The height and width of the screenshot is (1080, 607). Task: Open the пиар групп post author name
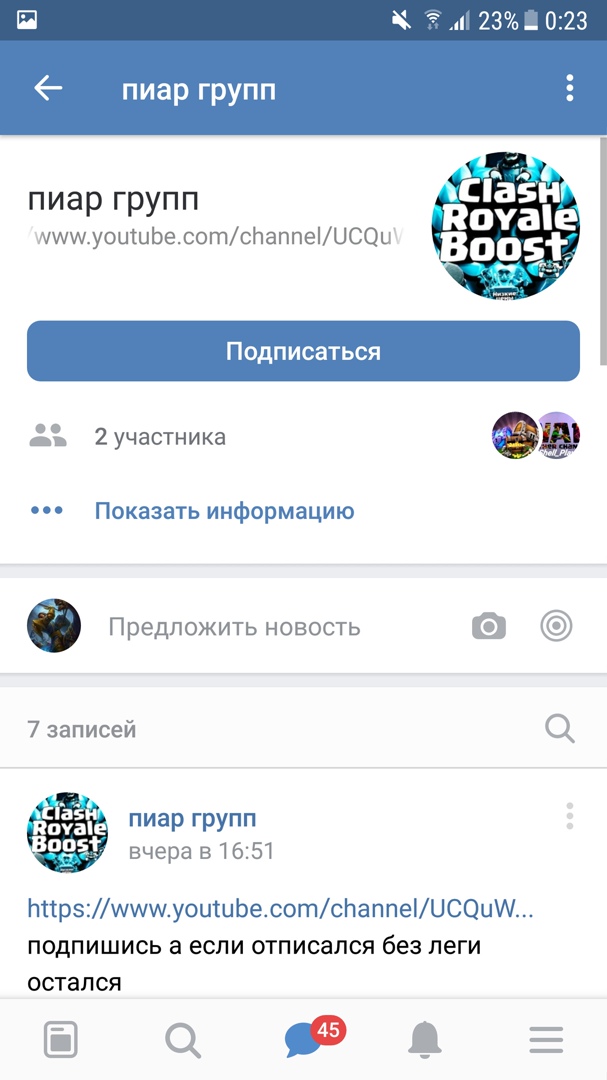click(x=192, y=819)
